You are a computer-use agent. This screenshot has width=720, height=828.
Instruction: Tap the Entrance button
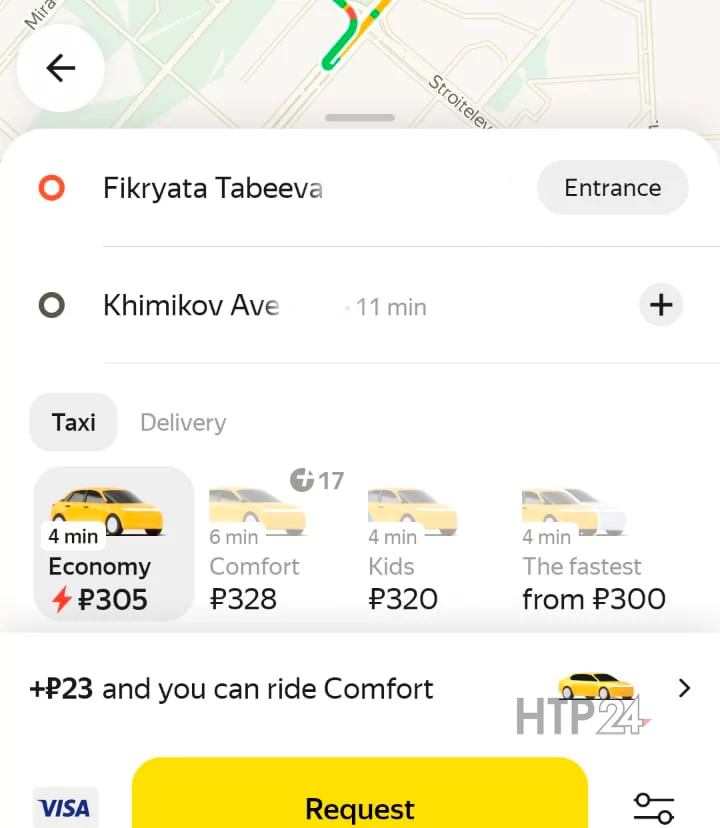[612, 188]
